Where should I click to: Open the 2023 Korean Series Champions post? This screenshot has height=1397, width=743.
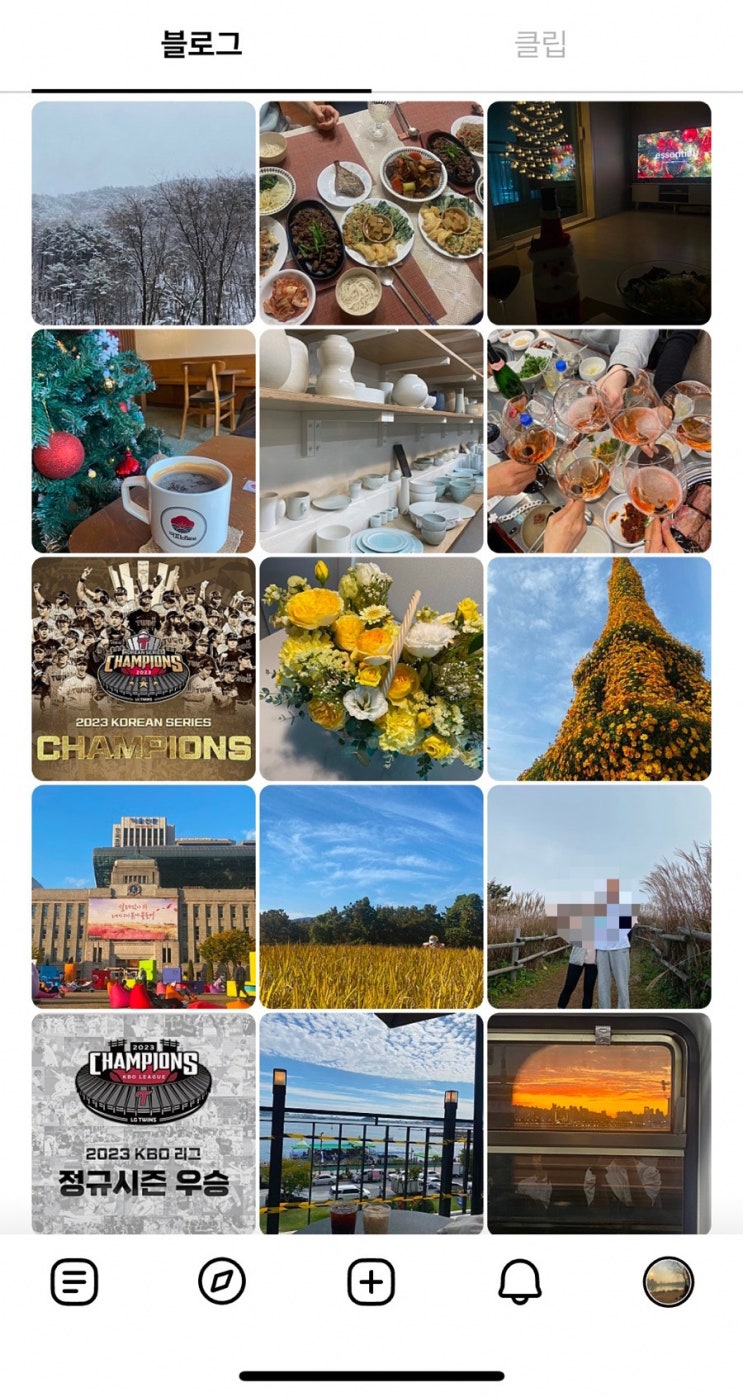pyautogui.click(x=144, y=669)
